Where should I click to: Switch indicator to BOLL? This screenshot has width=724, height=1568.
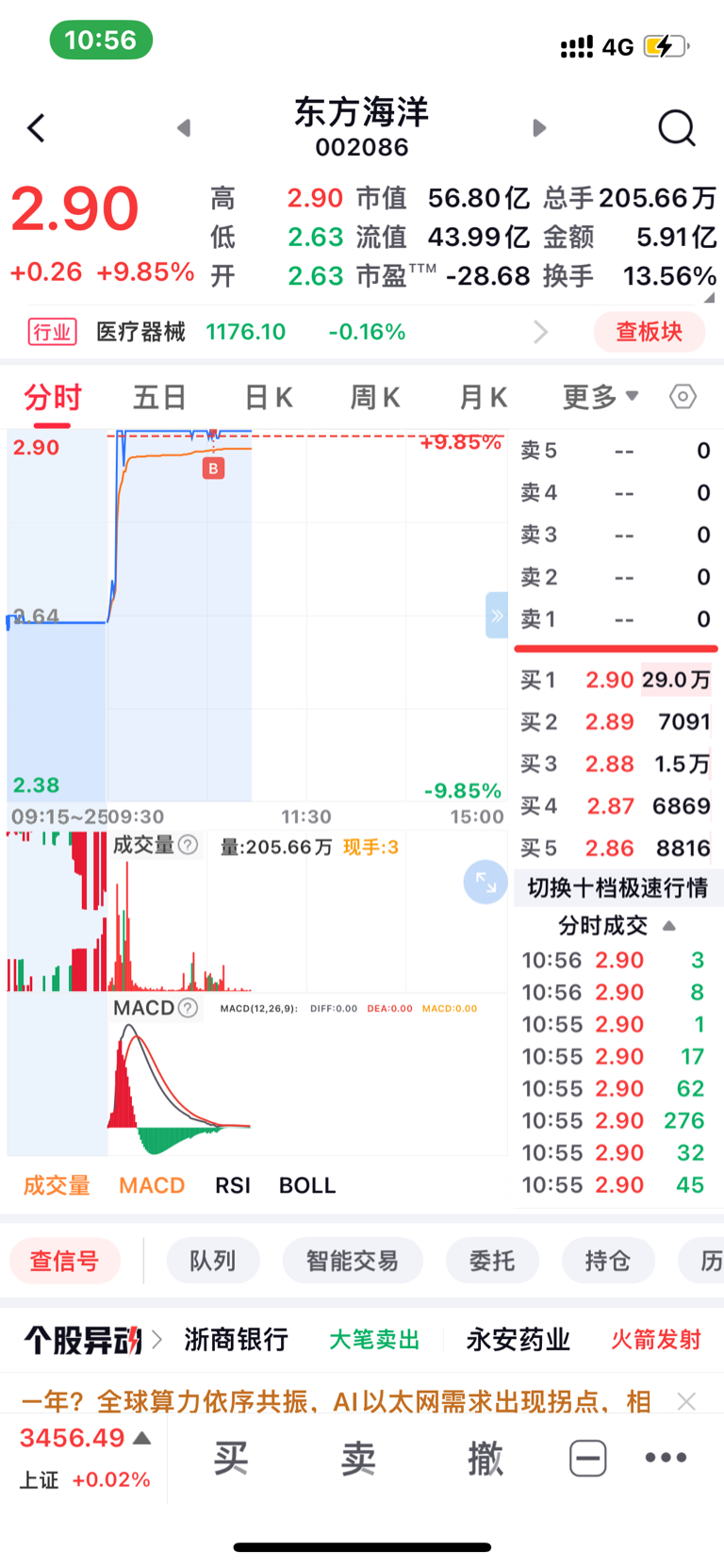(x=307, y=1185)
